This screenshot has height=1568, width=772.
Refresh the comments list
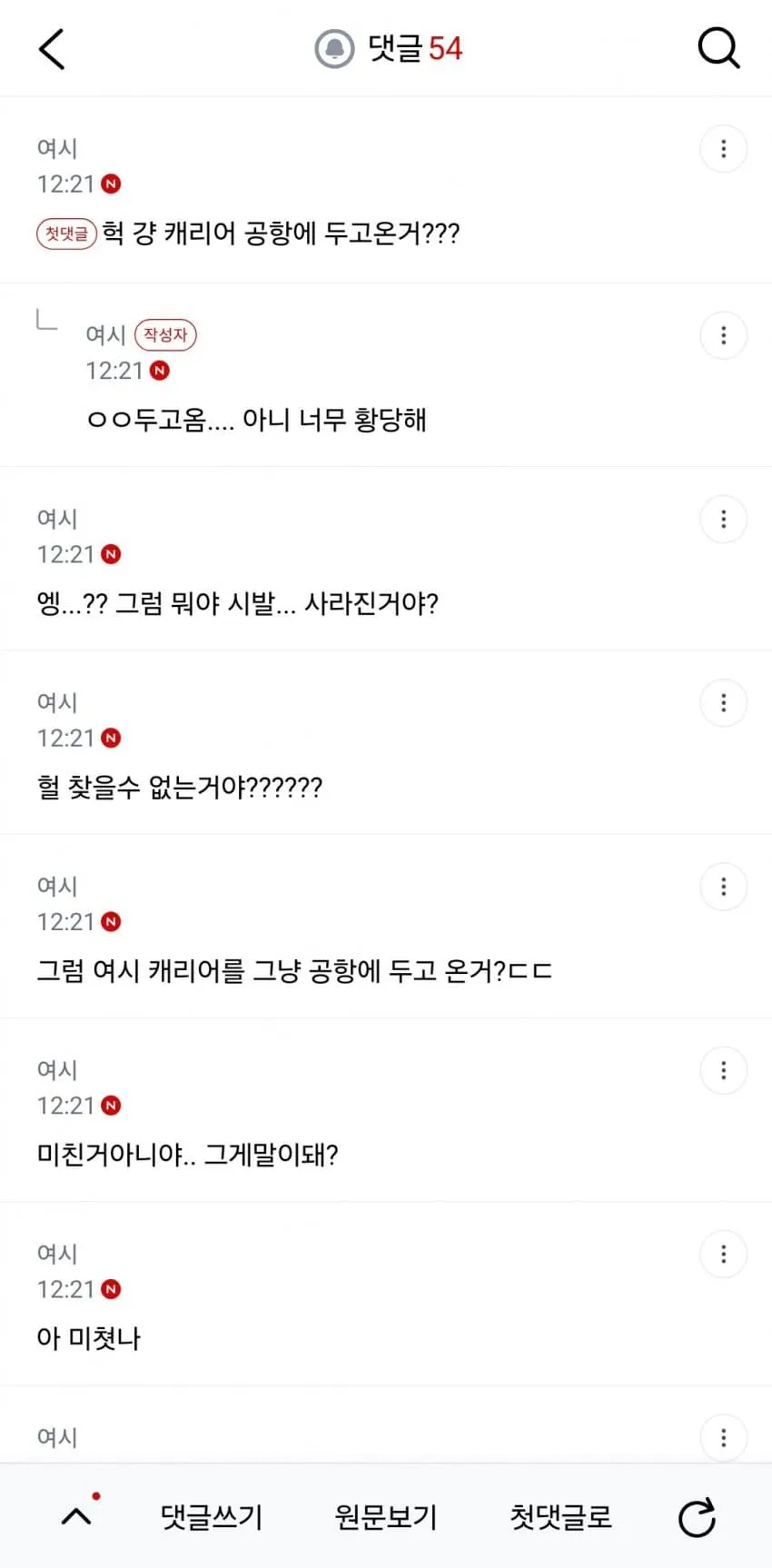[x=697, y=1517]
